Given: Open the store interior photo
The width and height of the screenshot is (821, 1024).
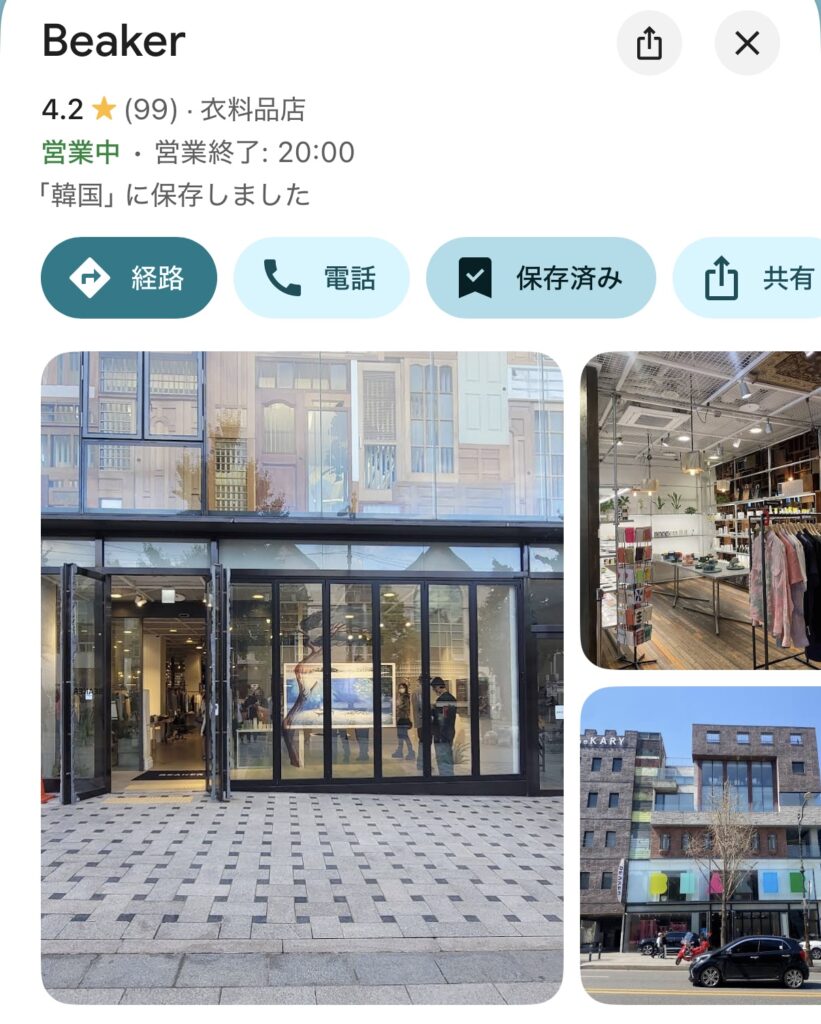Looking at the screenshot, I should point(700,510).
